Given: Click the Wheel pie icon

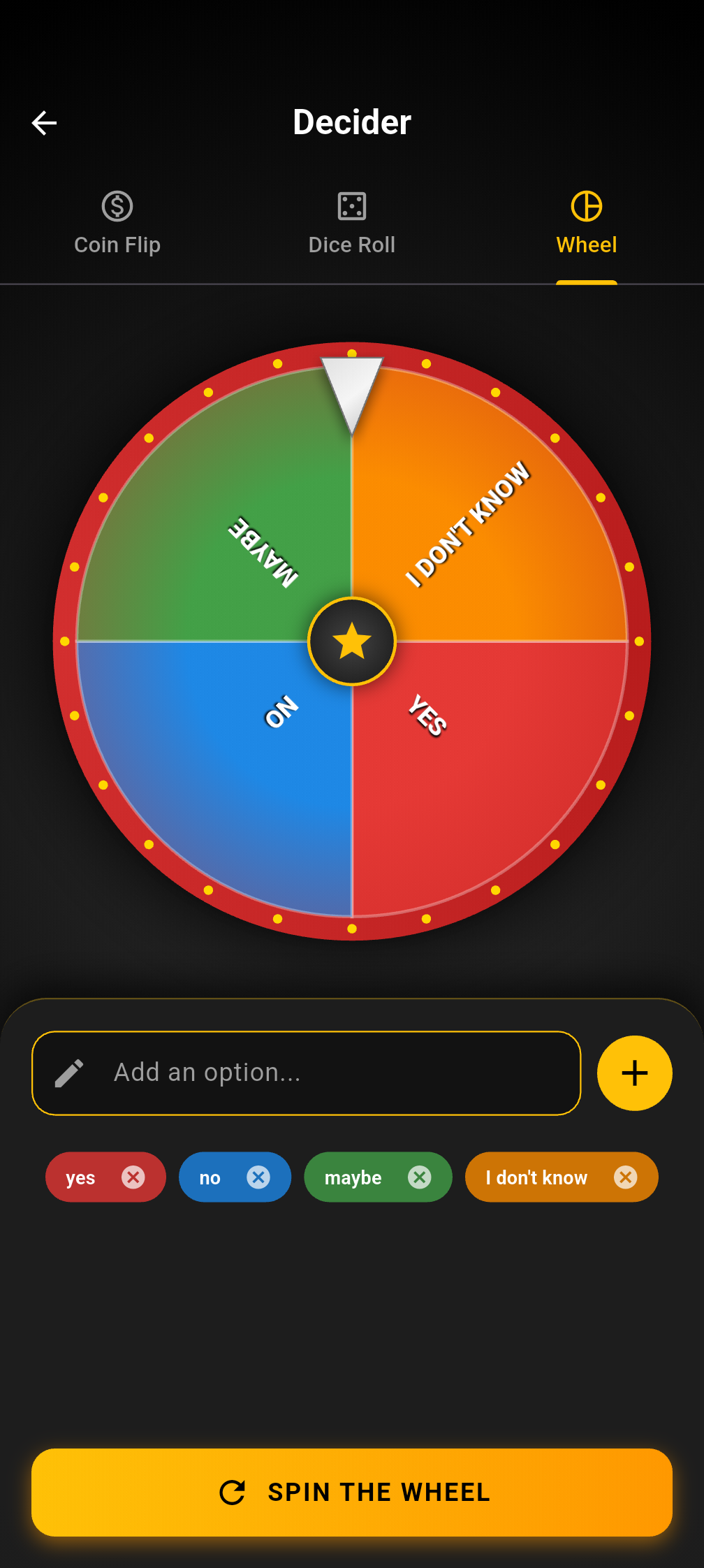Looking at the screenshot, I should [586, 205].
